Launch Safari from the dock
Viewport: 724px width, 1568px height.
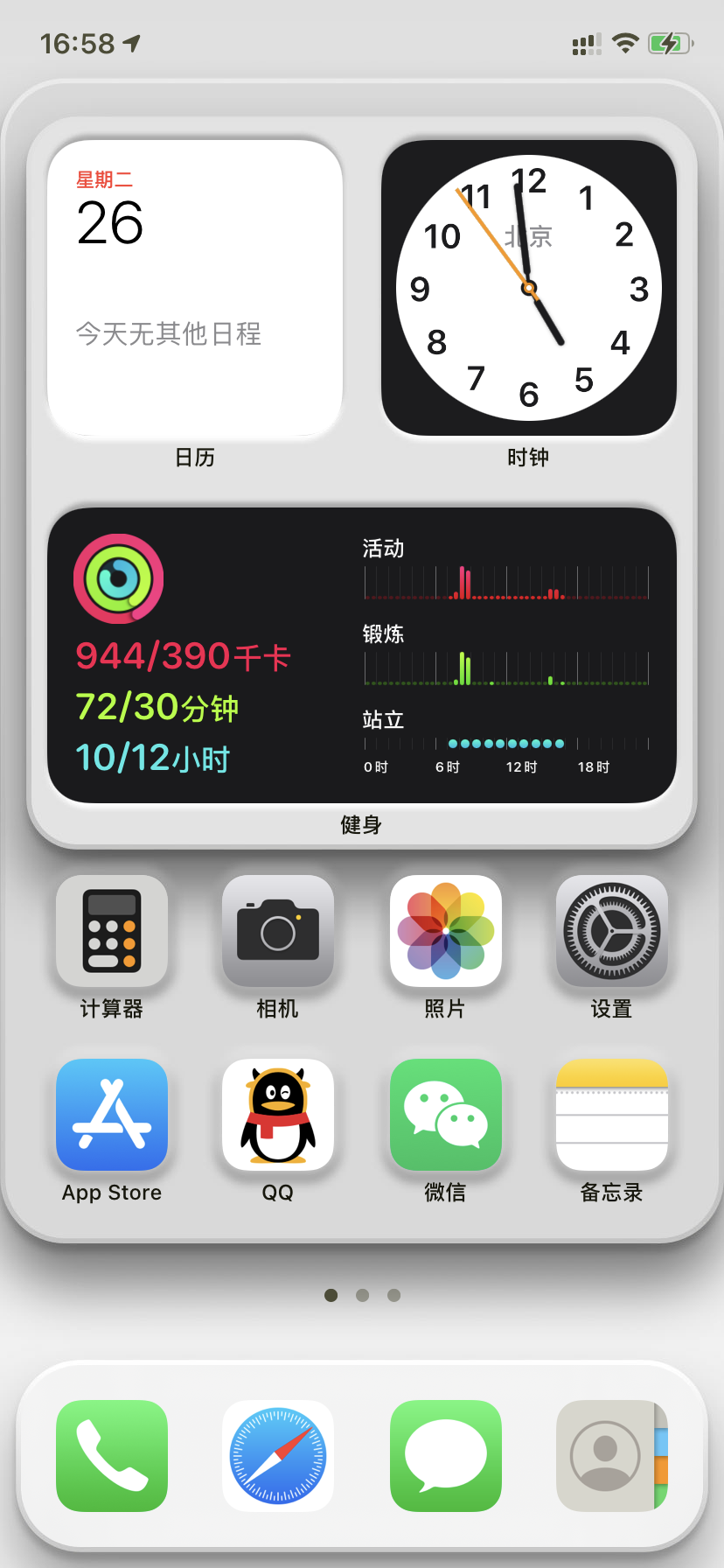tap(278, 1456)
